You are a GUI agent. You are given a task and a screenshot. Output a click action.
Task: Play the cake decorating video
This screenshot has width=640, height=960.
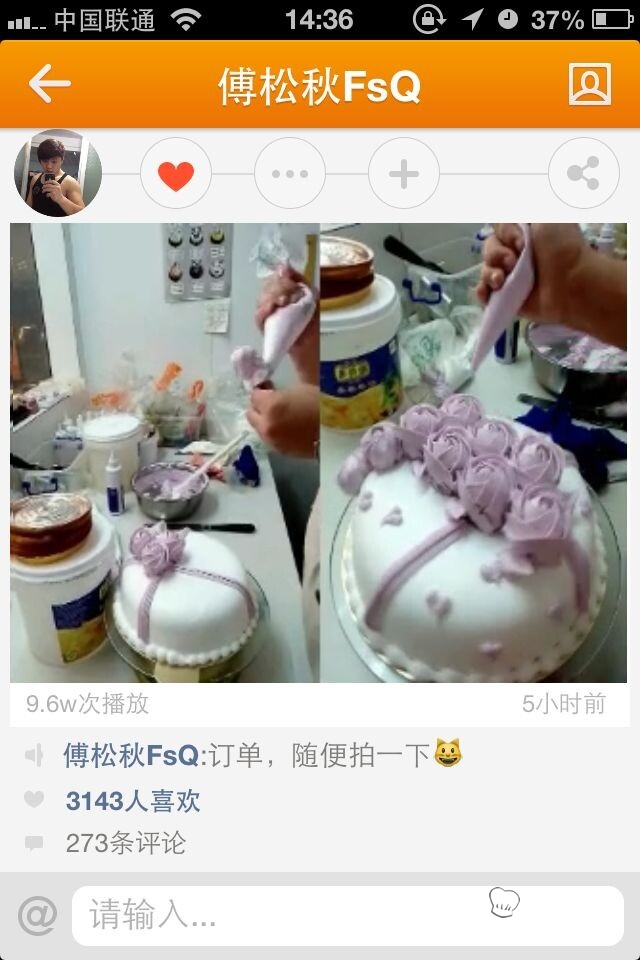click(319, 452)
